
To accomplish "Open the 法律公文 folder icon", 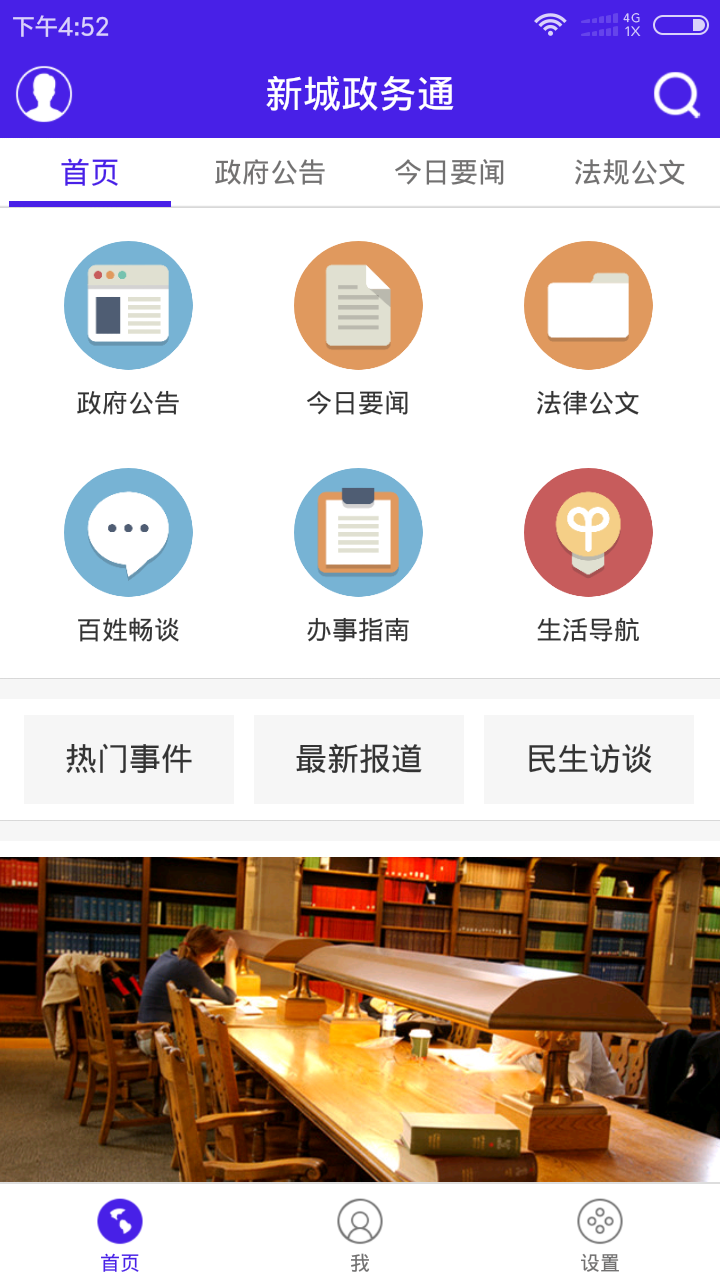I will click(x=588, y=306).
